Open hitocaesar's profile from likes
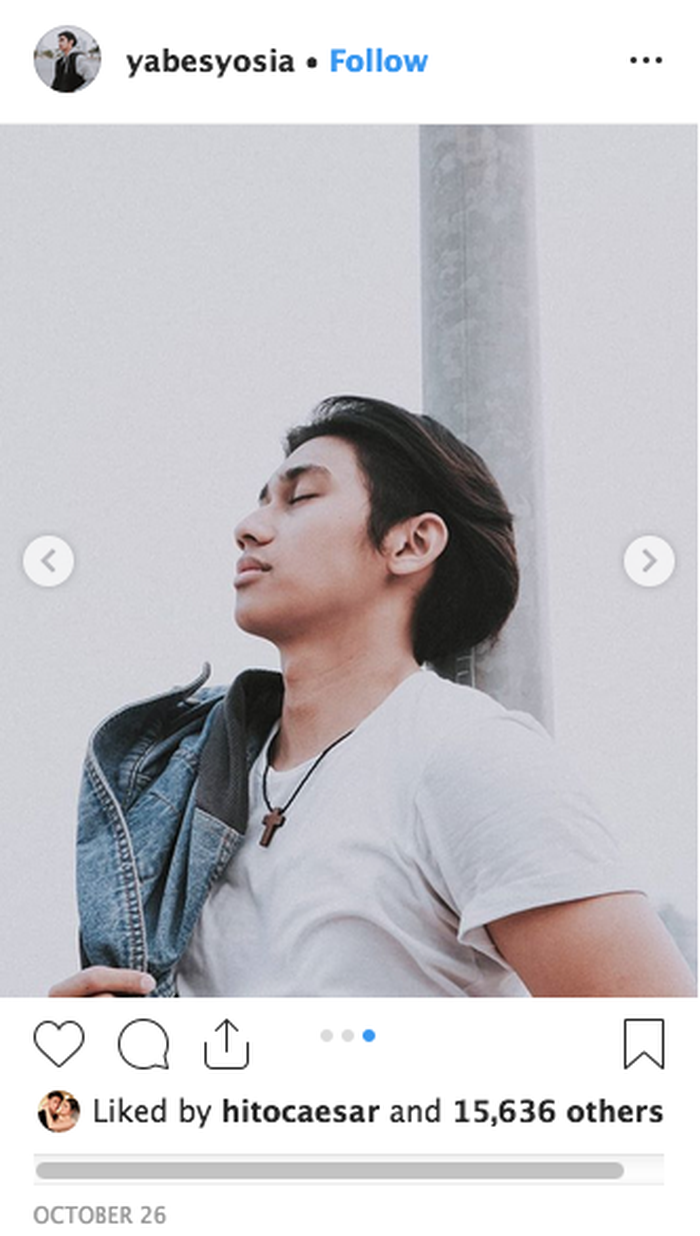Image resolution: width=700 pixels, height=1236 pixels. (x=301, y=1112)
